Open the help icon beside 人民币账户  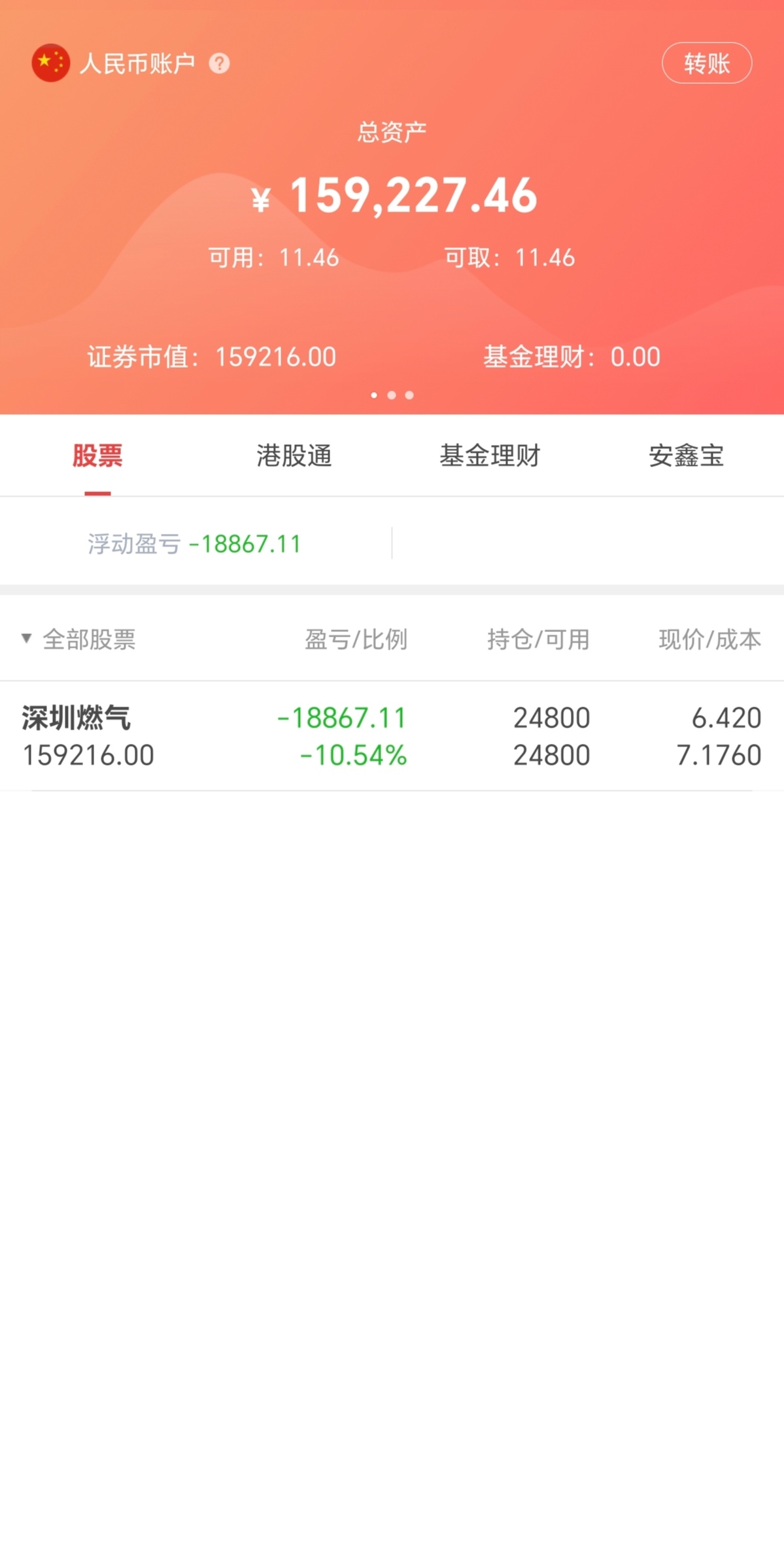219,63
